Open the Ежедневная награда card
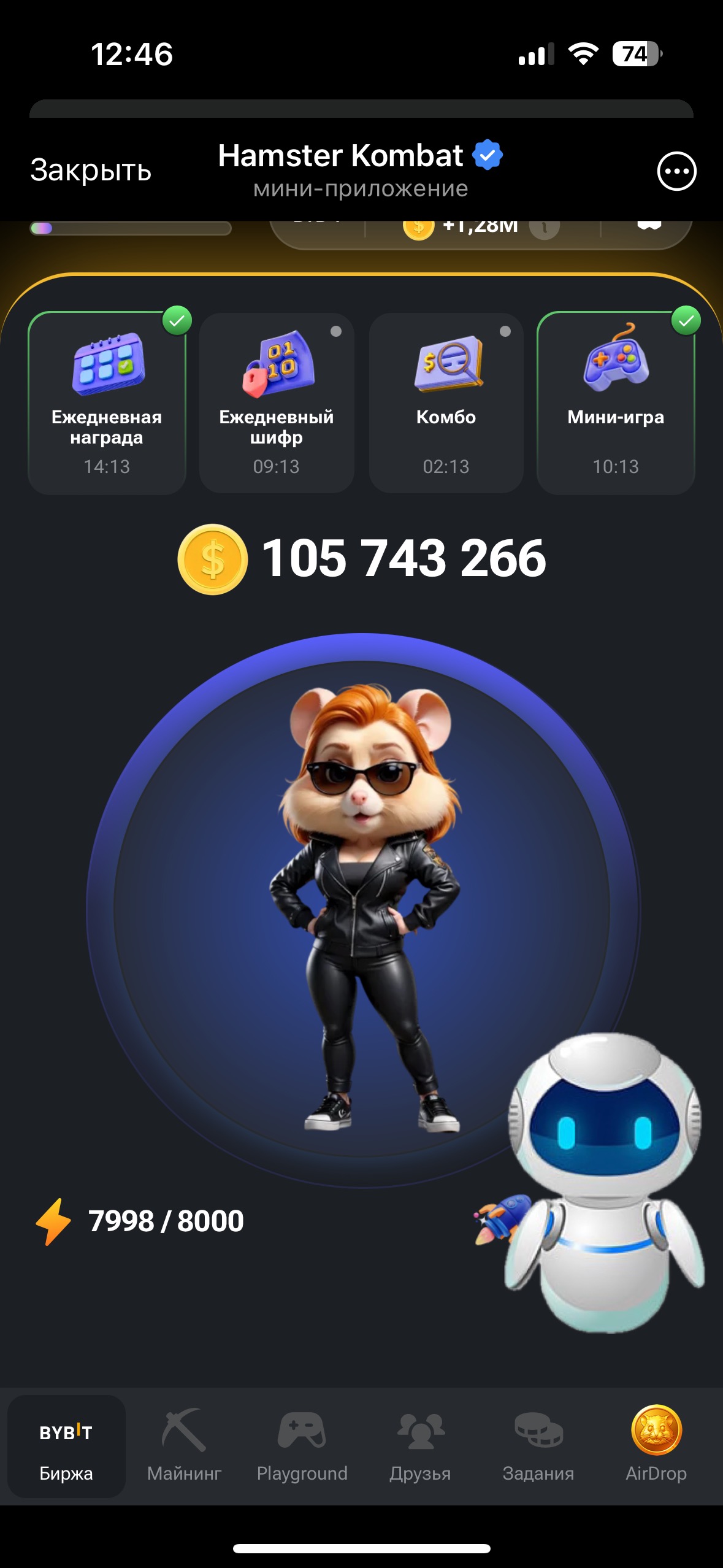Viewport: 723px width, 1568px height. click(x=107, y=403)
